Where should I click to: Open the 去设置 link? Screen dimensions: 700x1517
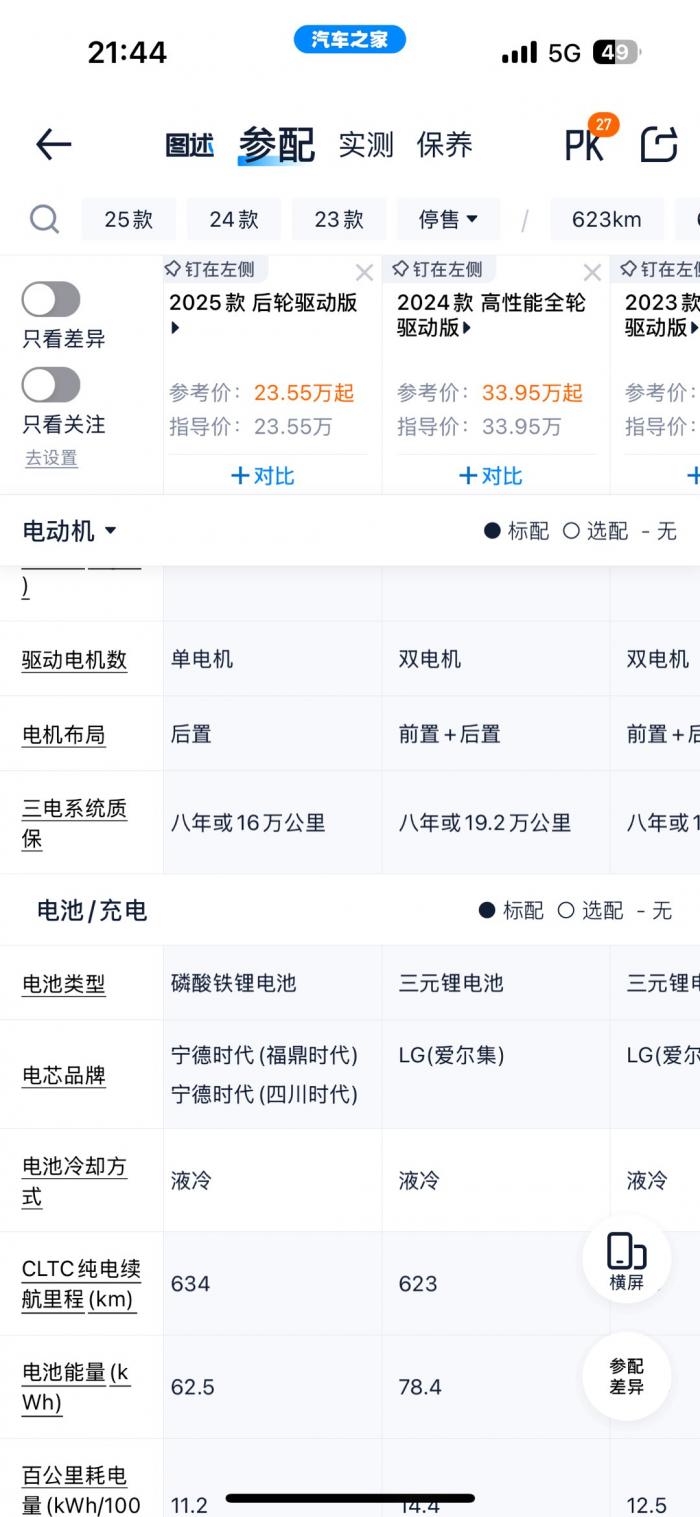point(51,458)
